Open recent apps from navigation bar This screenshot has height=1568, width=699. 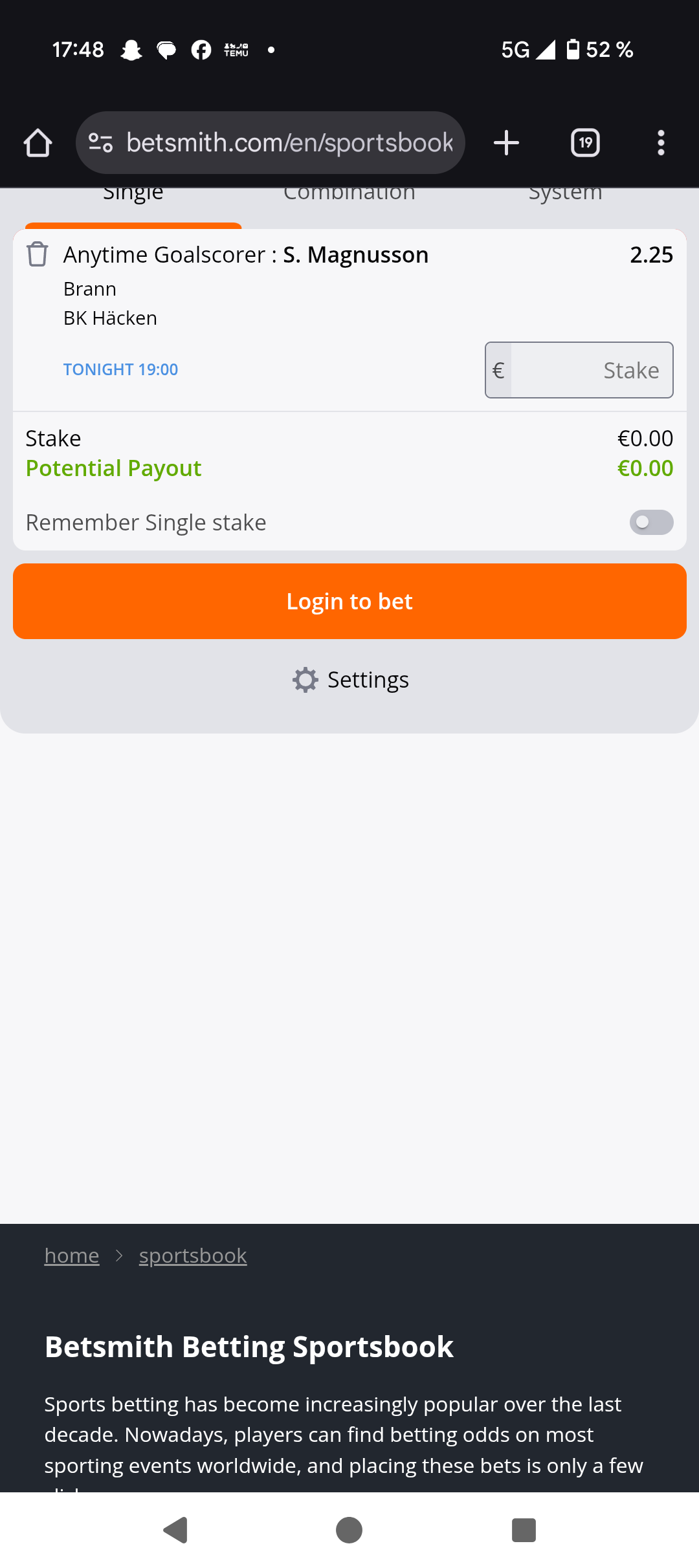[524, 1530]
